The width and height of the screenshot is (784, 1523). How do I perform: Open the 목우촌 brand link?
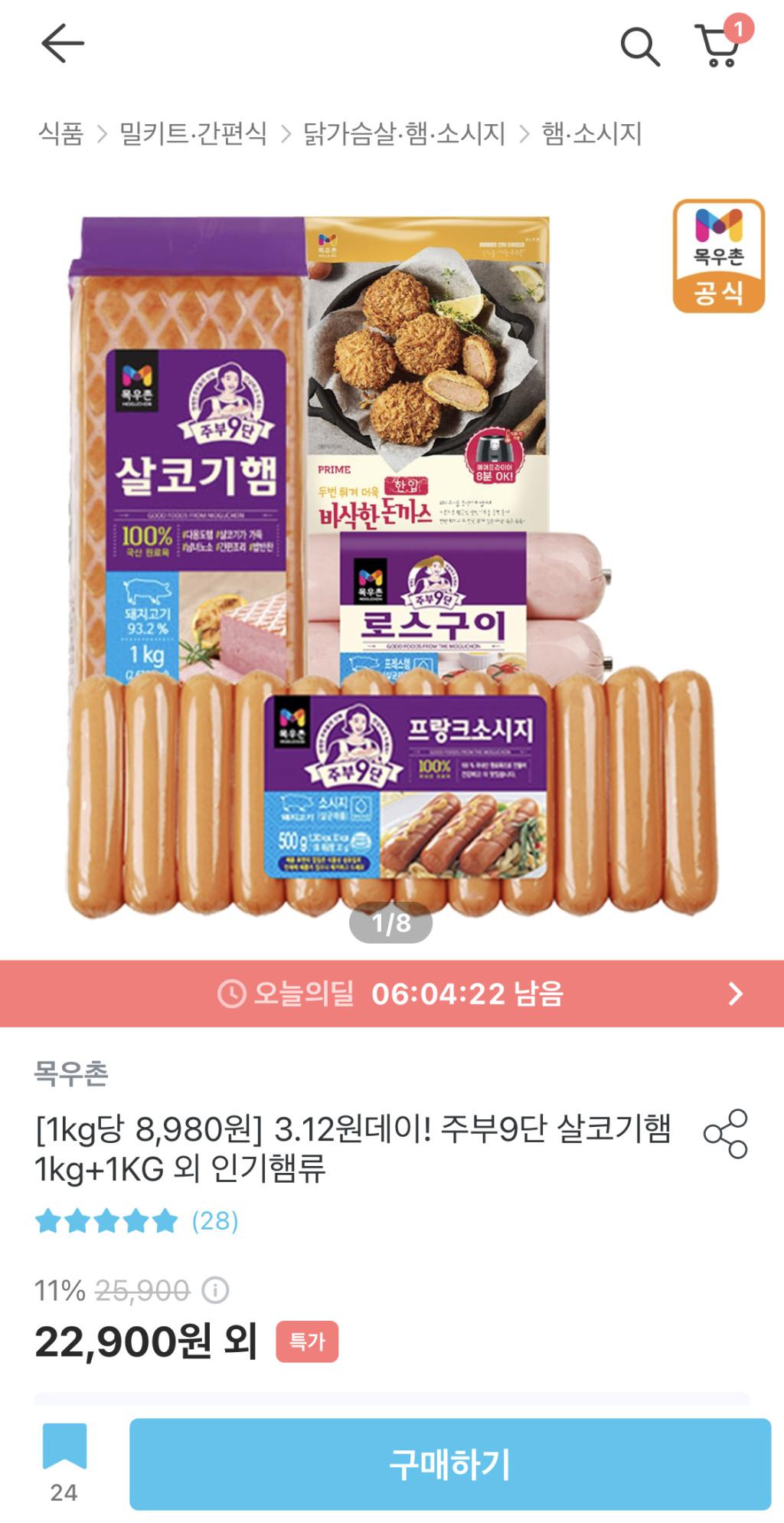click(71, 1073)
